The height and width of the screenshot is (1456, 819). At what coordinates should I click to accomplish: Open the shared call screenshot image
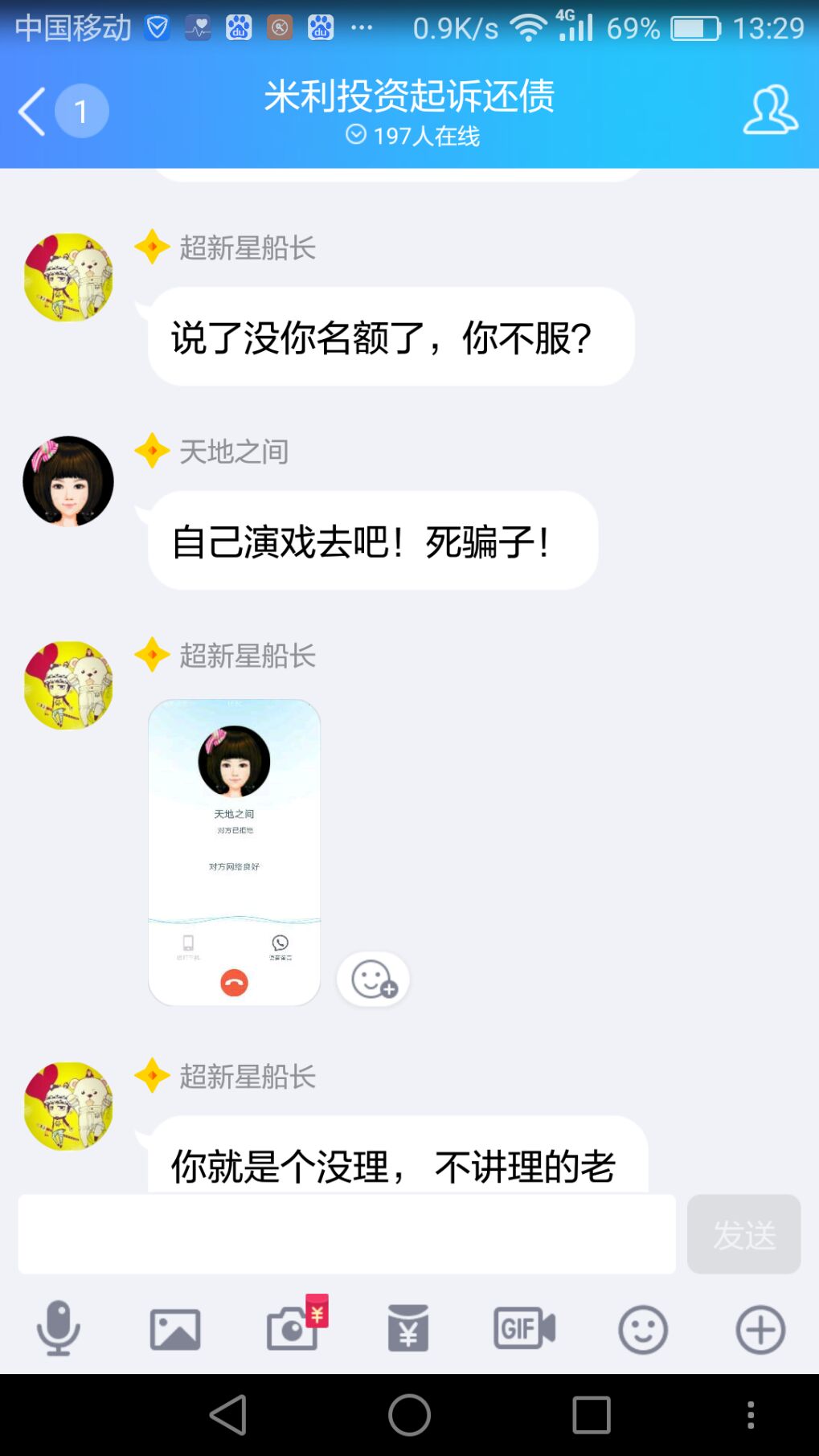click(x=234, y=852)
